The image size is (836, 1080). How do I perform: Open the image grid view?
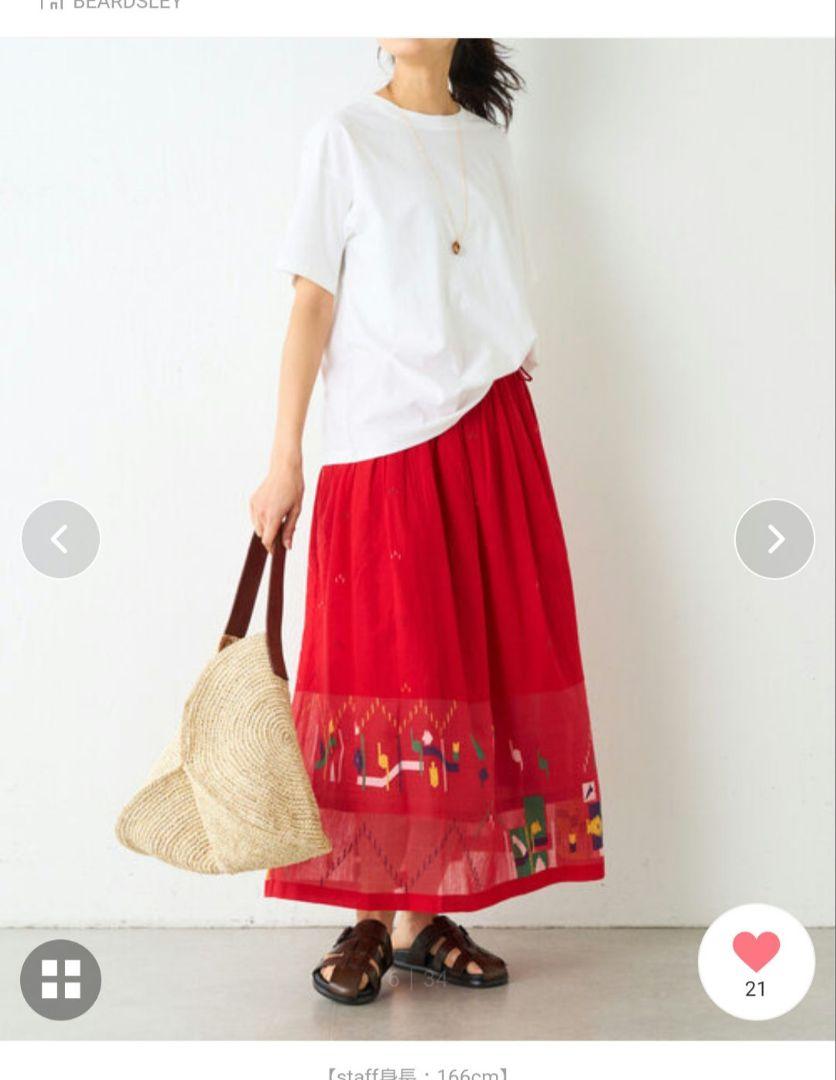coord(61,979)
